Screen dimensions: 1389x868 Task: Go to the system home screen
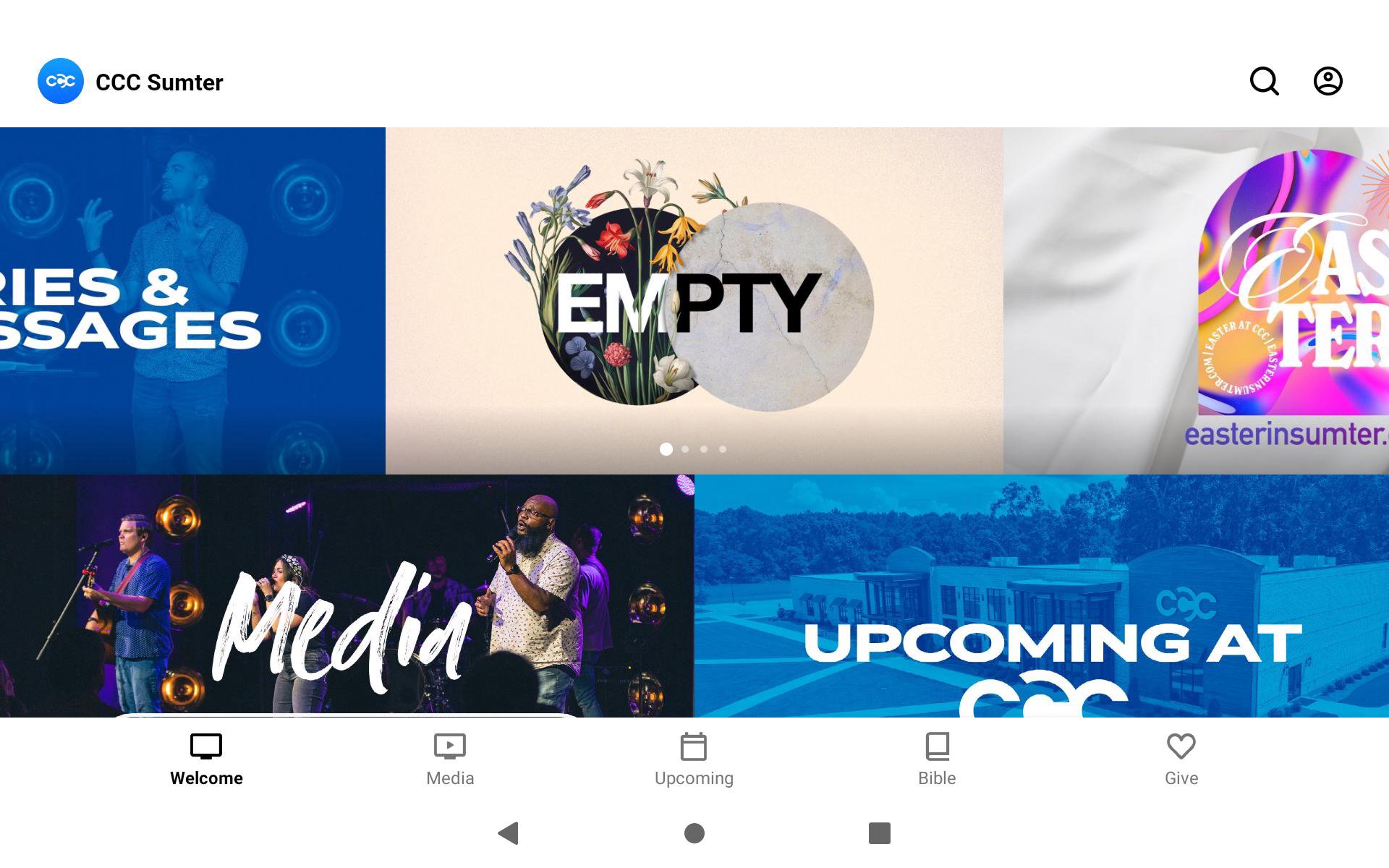click(x=694, y=833)
